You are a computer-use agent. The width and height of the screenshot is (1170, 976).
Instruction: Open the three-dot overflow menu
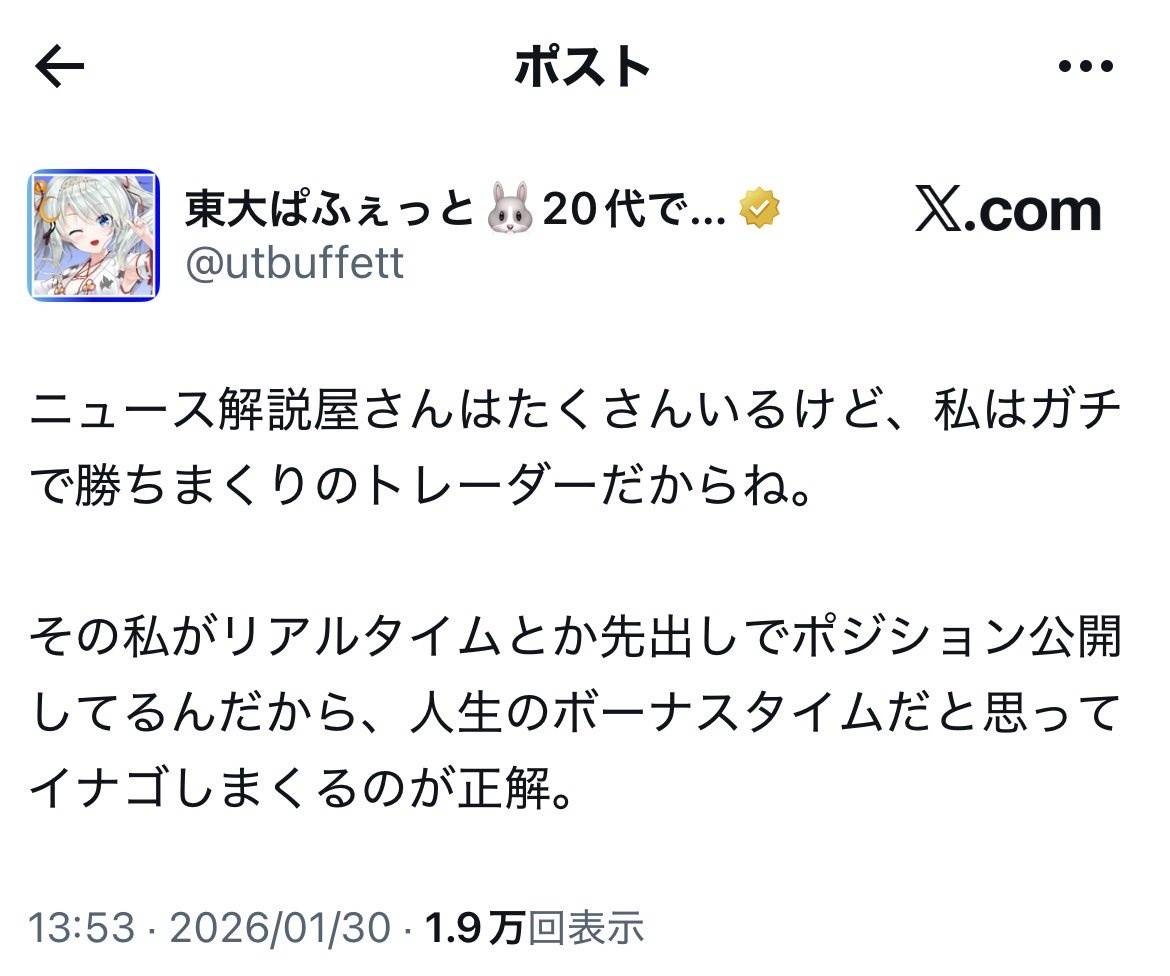[x=1085, y=67]
